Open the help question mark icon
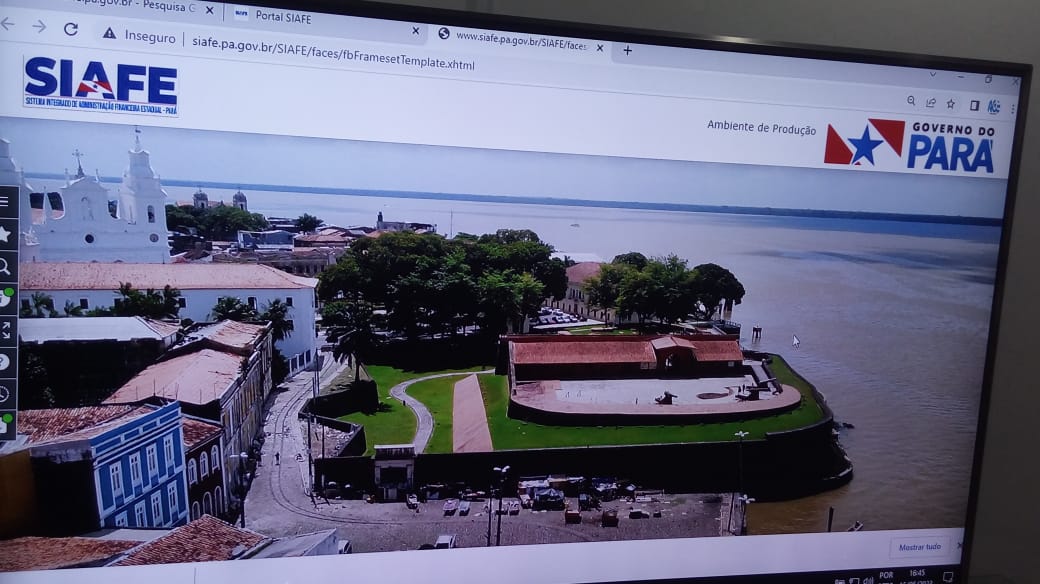 click(5, 361)
